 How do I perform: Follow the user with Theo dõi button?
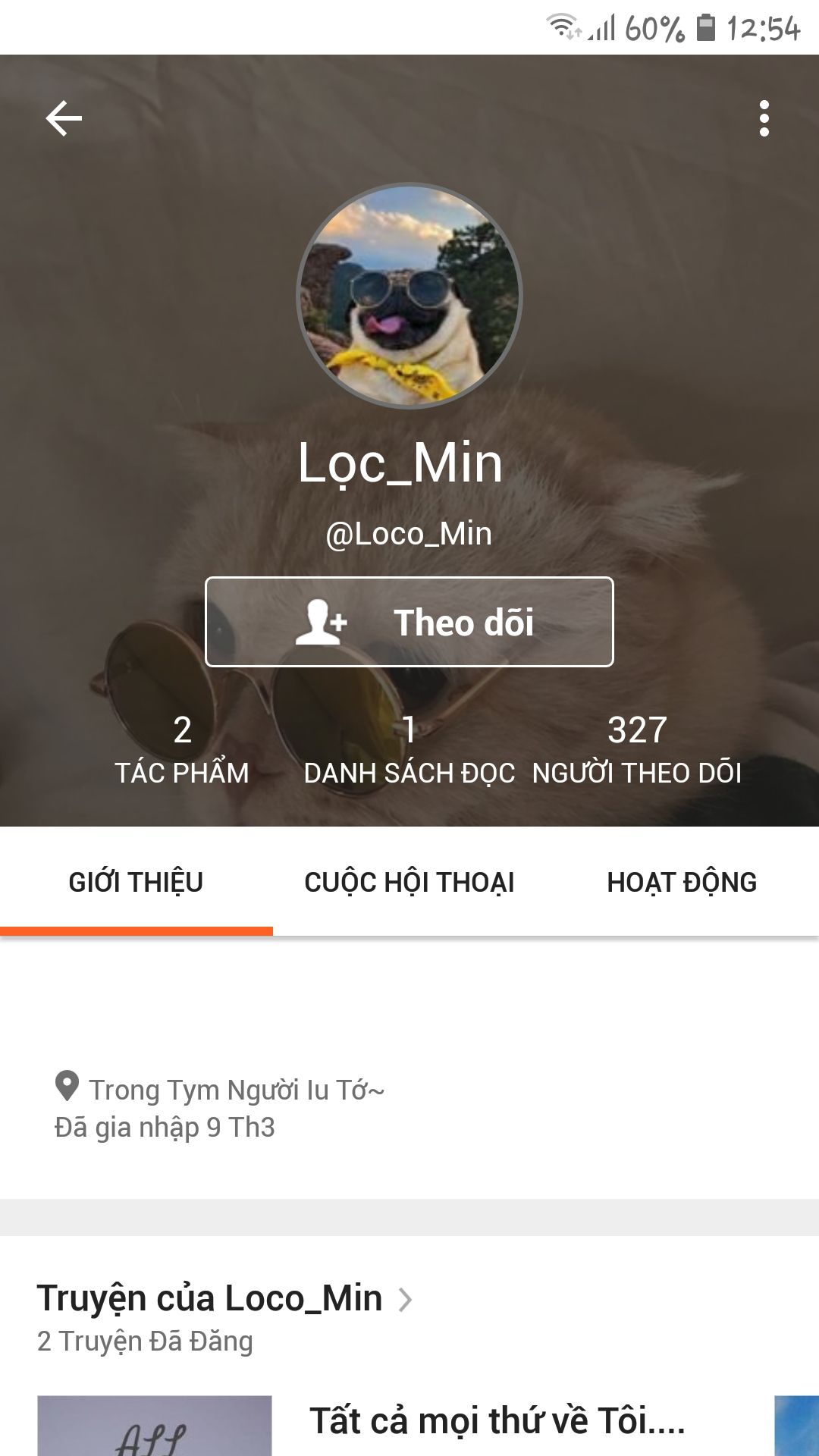(x=409, y=622)
